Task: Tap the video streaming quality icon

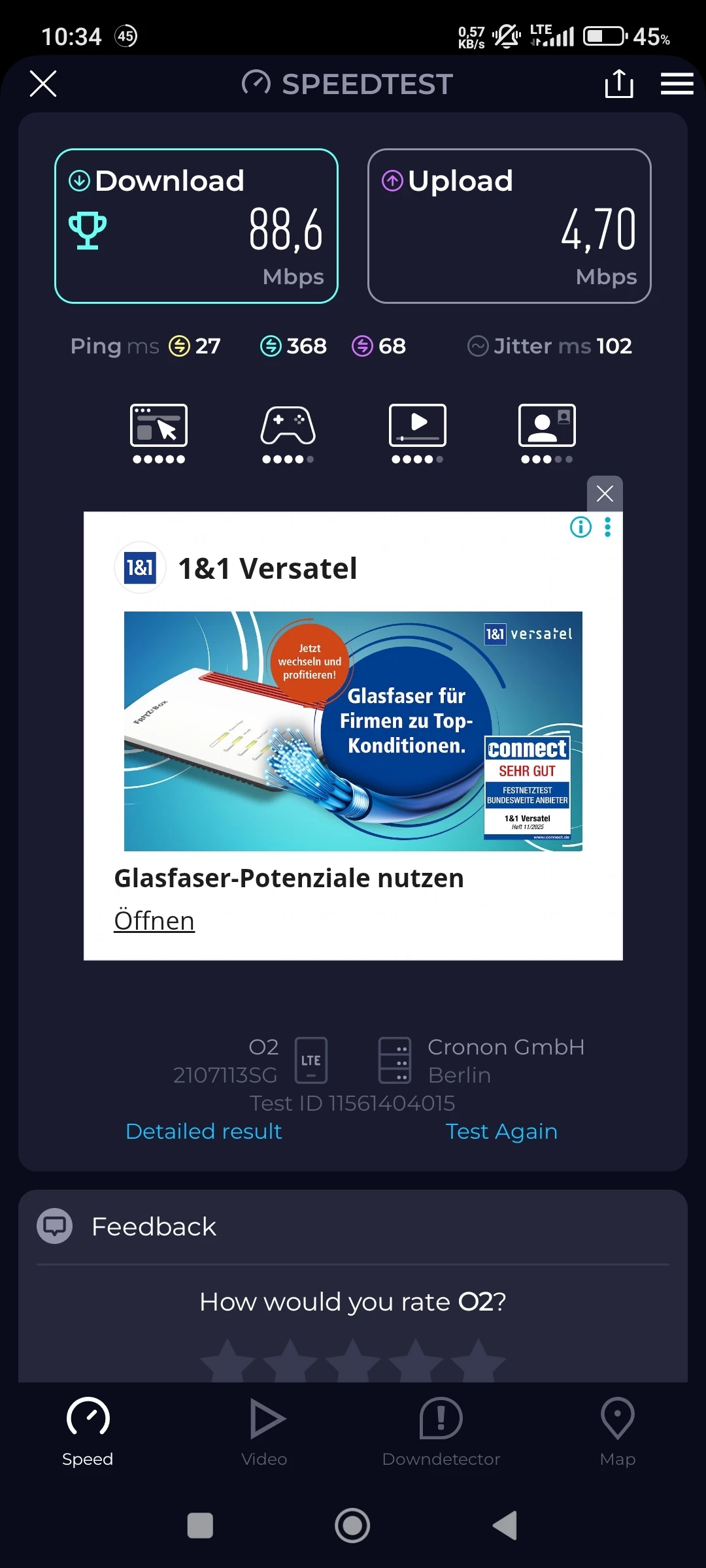Action: 418,433
